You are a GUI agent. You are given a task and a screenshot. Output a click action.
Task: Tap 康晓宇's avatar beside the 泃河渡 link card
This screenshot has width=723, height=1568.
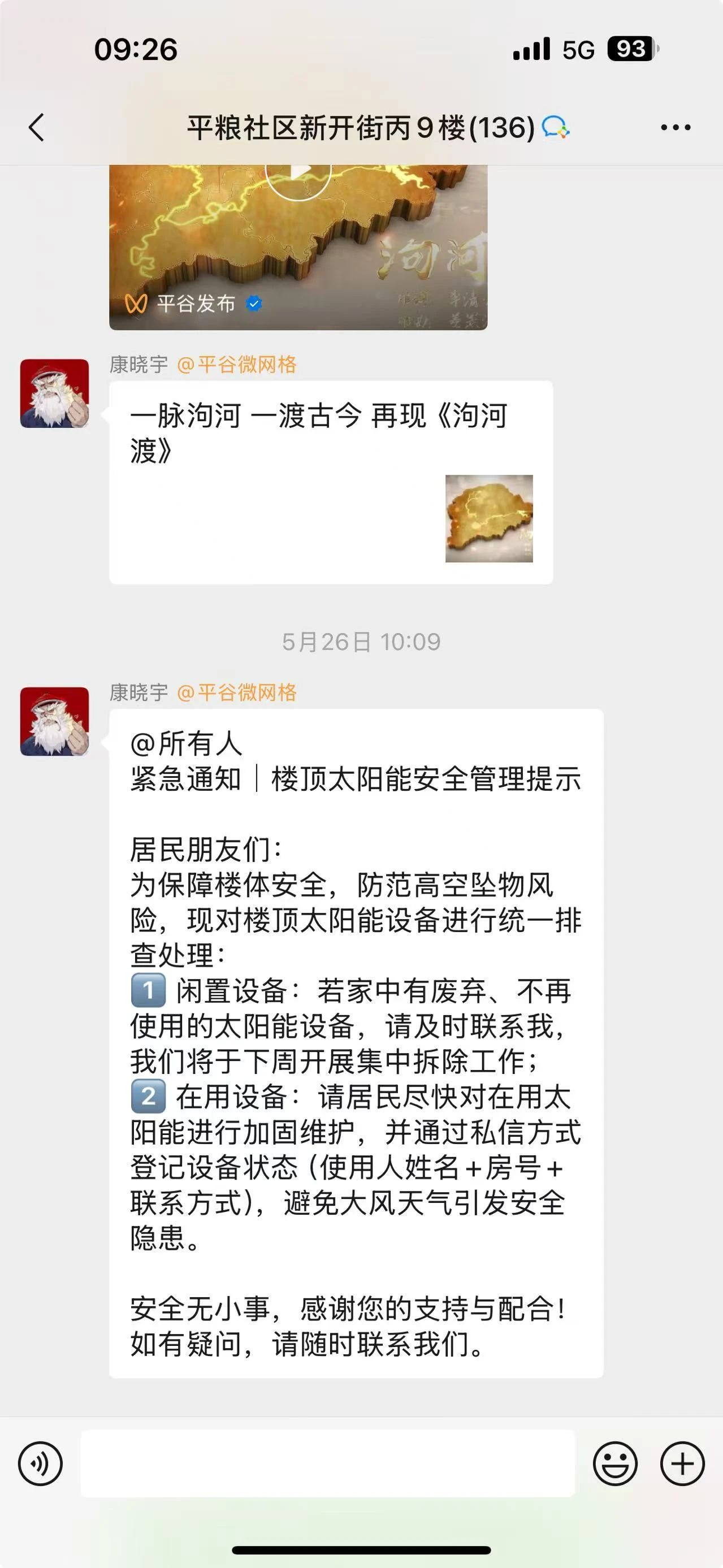coord(55,393)
